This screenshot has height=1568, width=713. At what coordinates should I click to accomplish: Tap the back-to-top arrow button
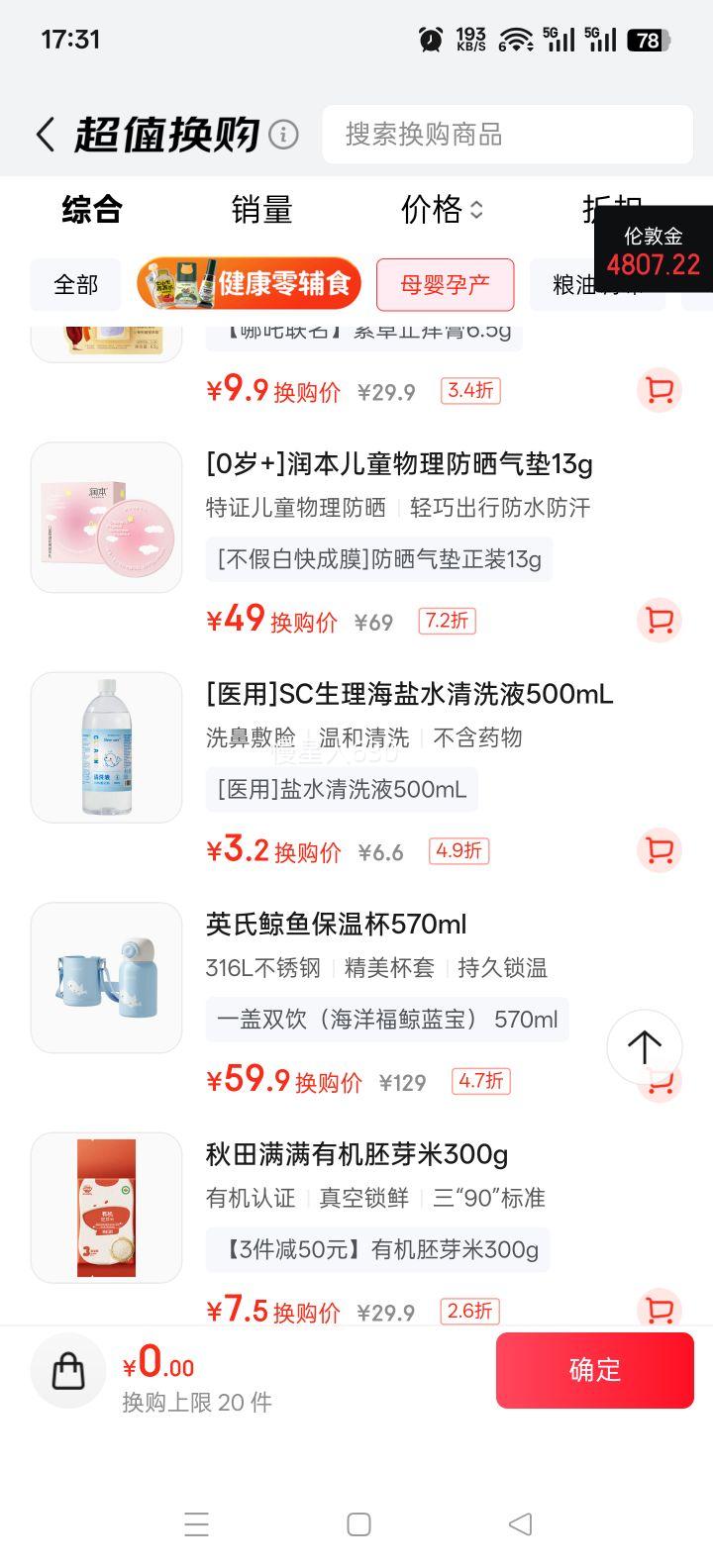tap(645, 1047)
